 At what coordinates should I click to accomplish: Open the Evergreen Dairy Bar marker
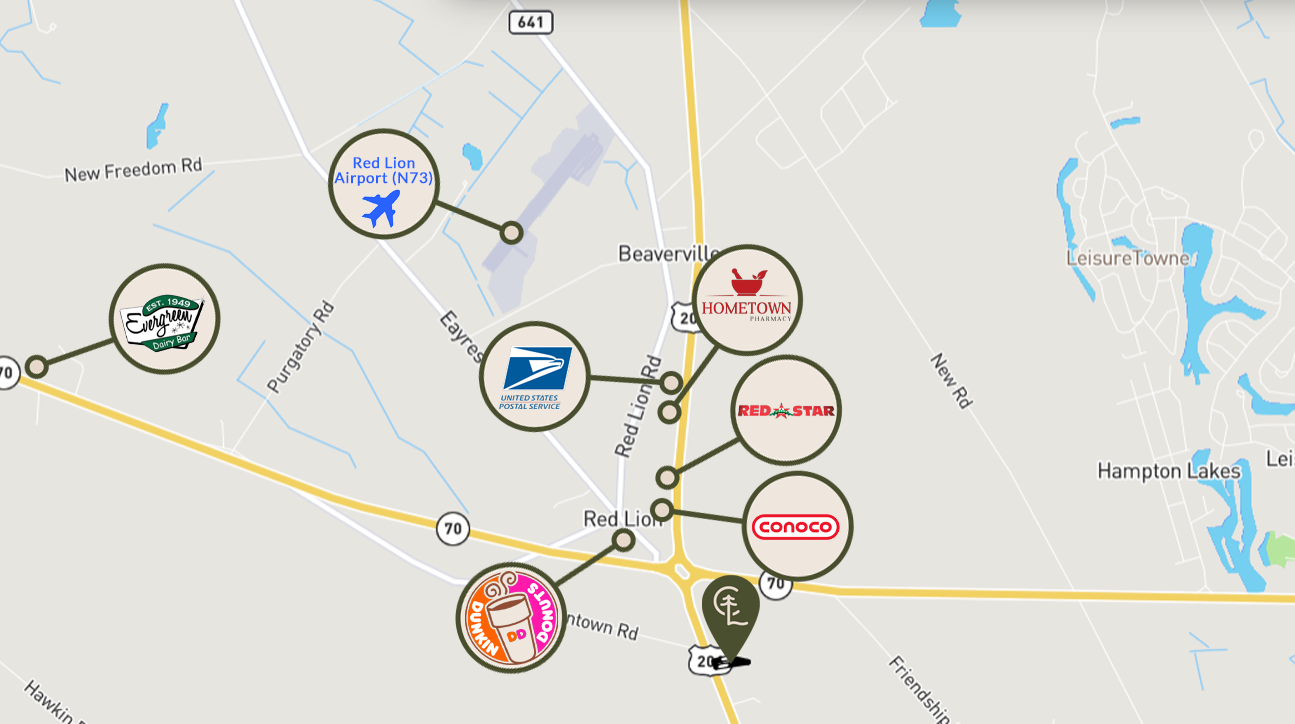pyautogui.click(x=164, y=319)
